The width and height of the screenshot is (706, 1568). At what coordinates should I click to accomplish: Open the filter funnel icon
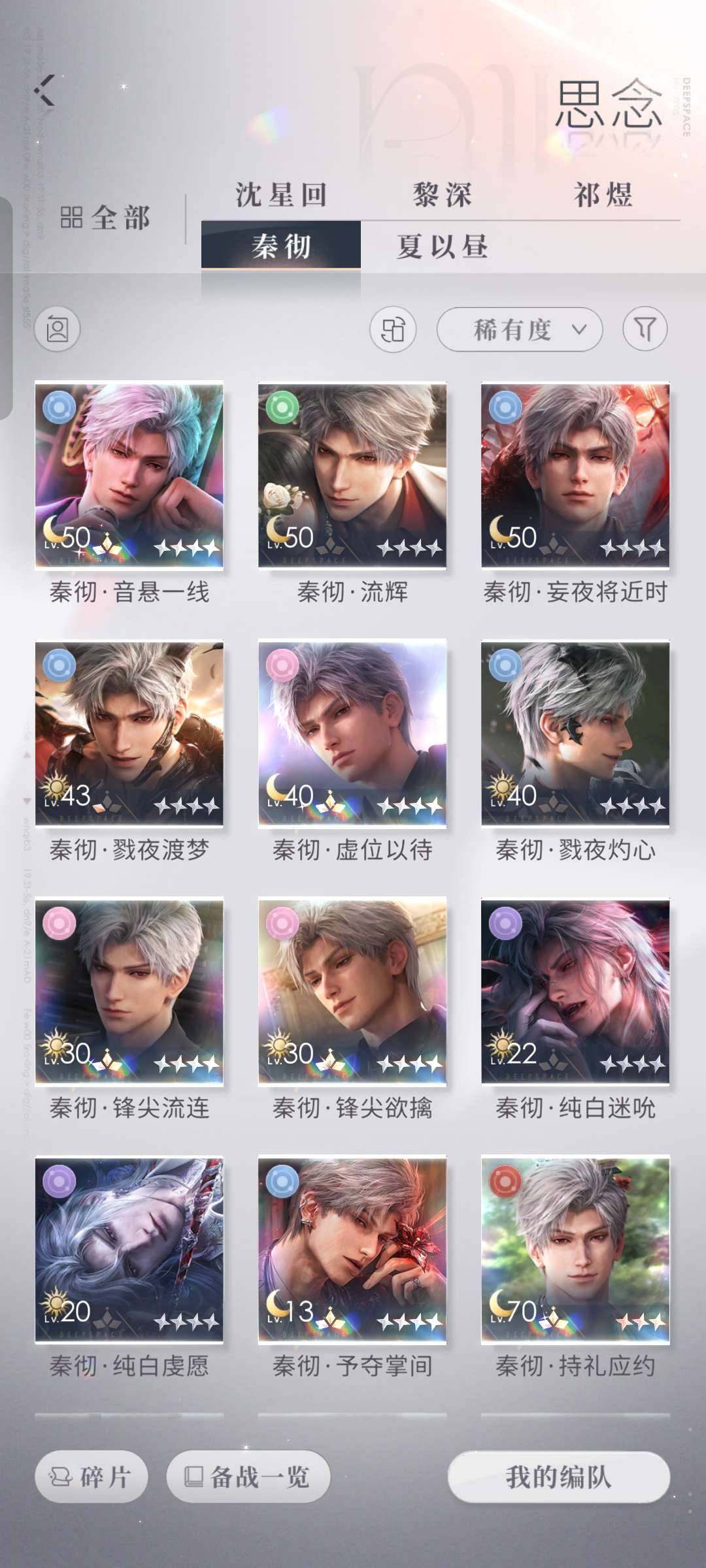click(x=645, y=329)
